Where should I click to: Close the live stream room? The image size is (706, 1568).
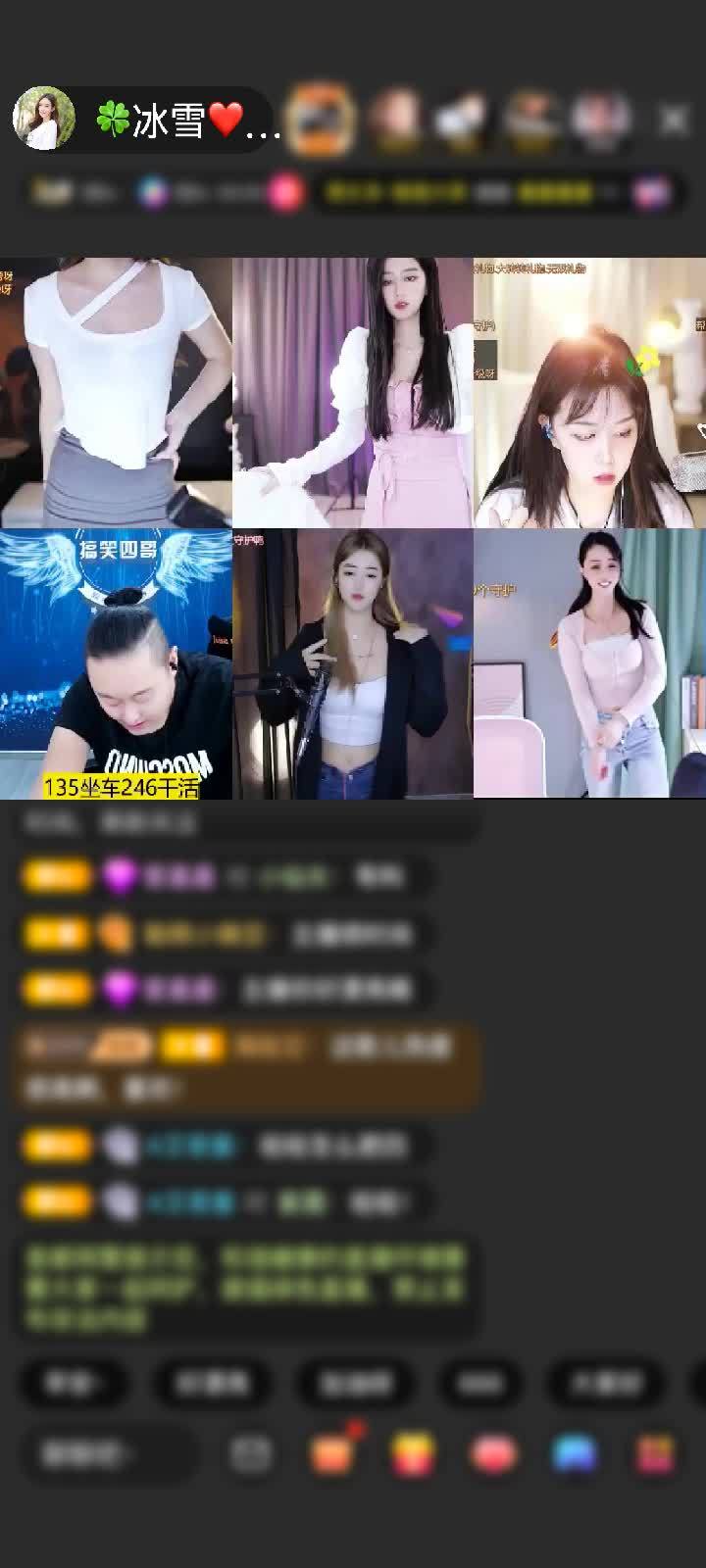tap(674, 120)
